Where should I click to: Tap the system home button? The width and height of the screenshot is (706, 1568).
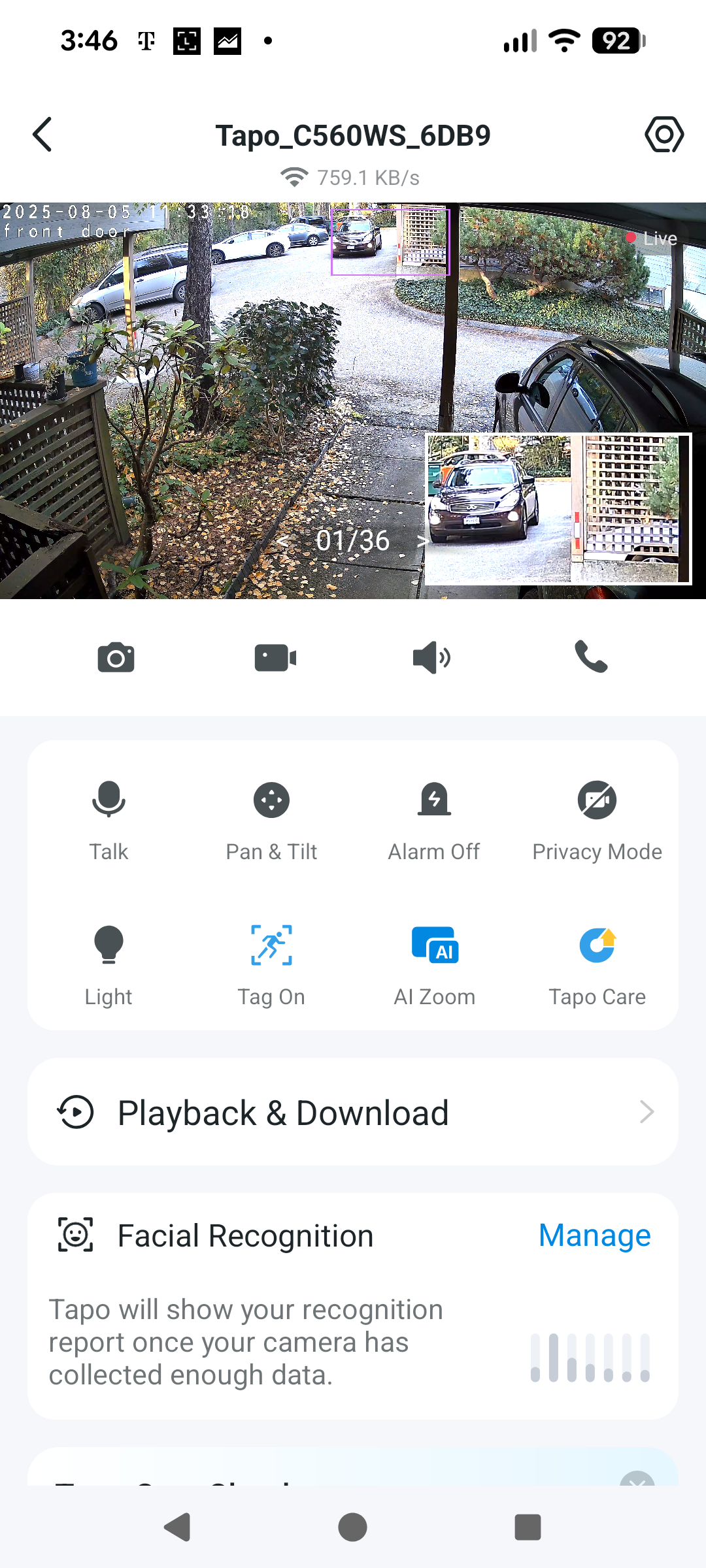pyautogui.click(x=353, y=1527)
